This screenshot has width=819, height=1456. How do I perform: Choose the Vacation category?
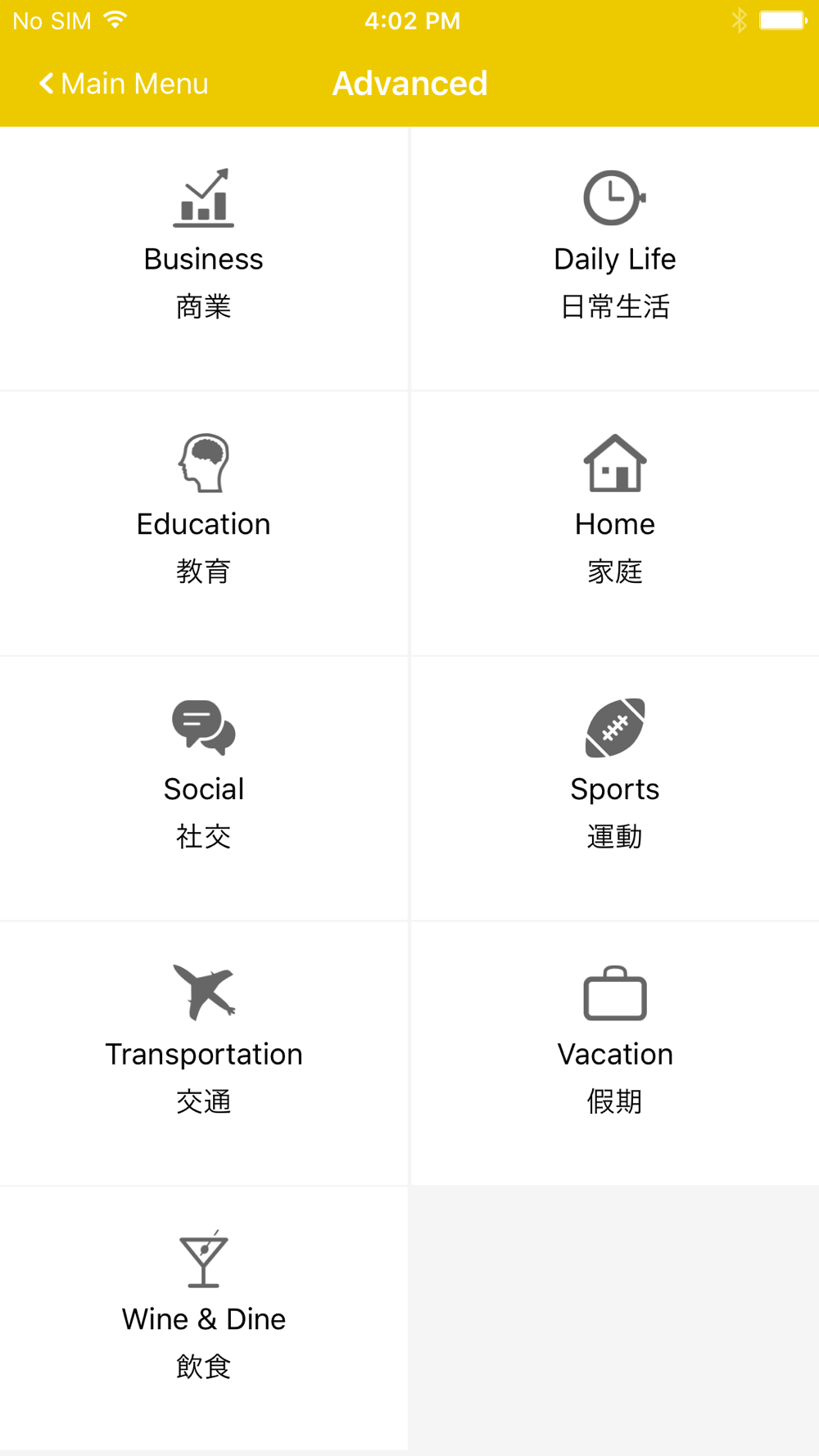click(x=614, y=1053)
